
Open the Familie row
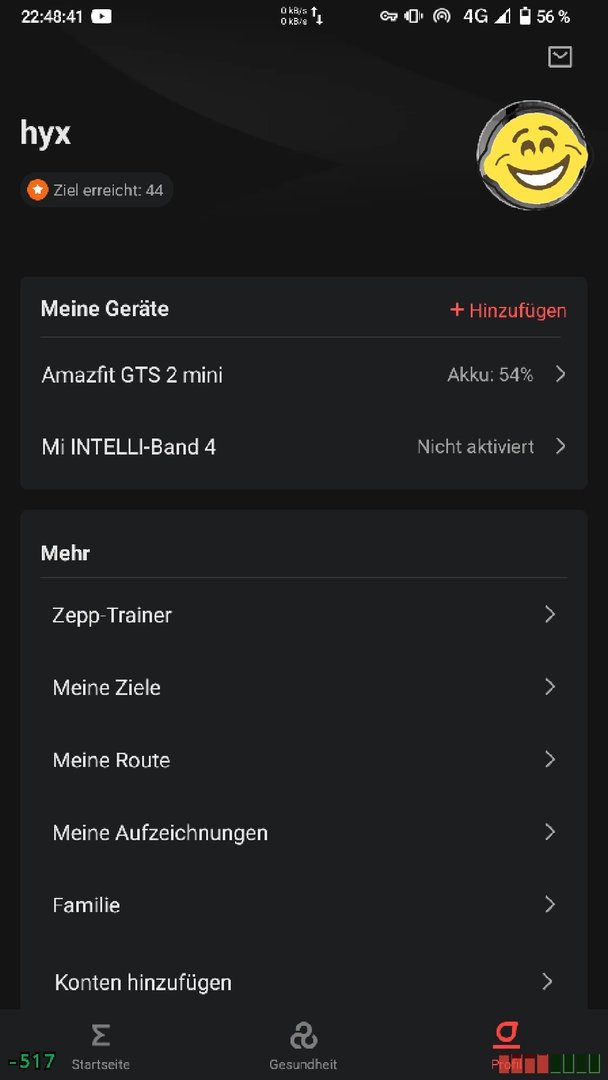(304, 904)
